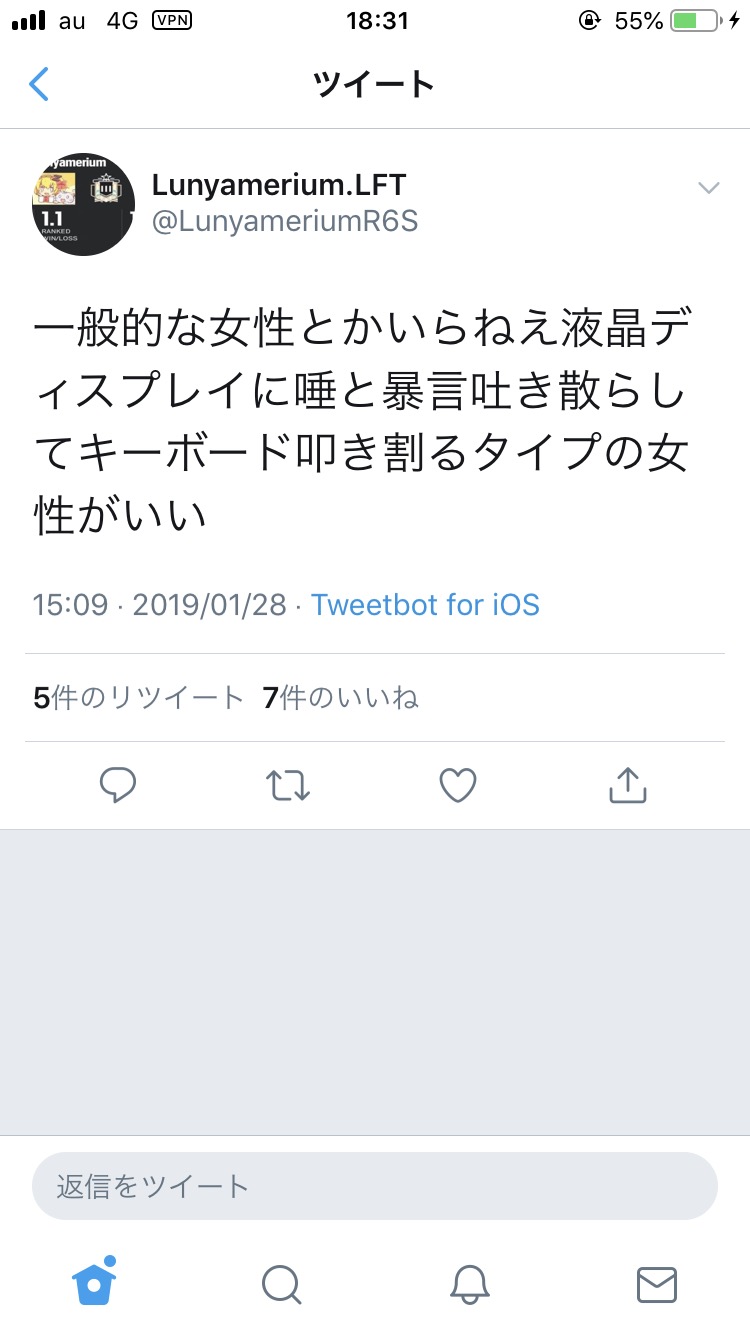Open Lunyamerium.LFT's profile picture

83,204
